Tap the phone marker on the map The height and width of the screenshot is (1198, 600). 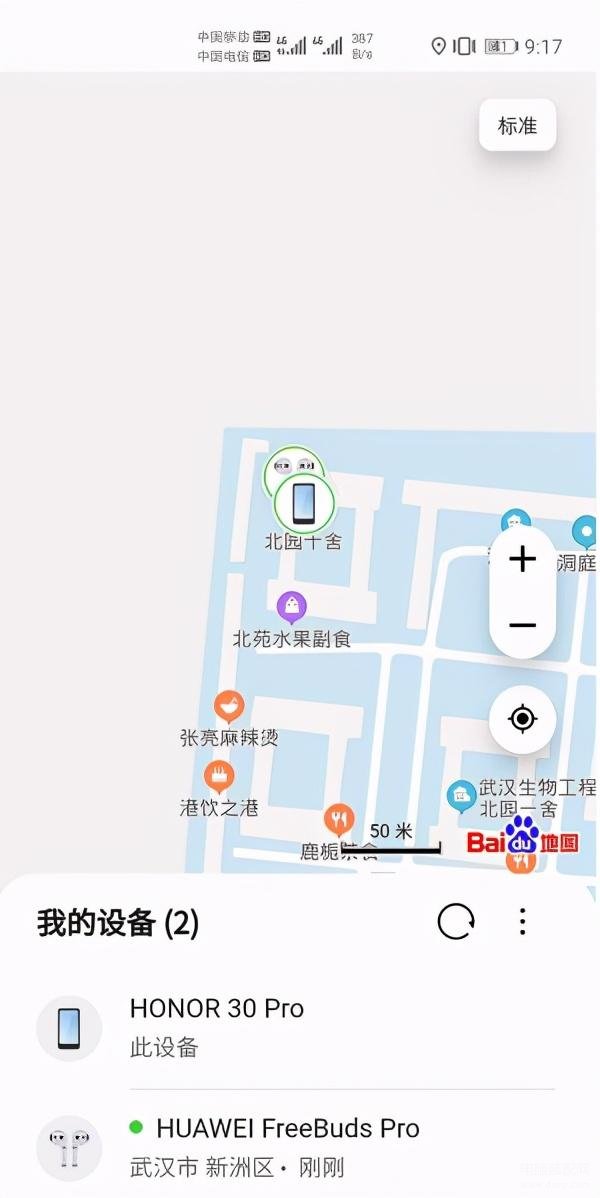pyautogui.click(x=304, y=503)
